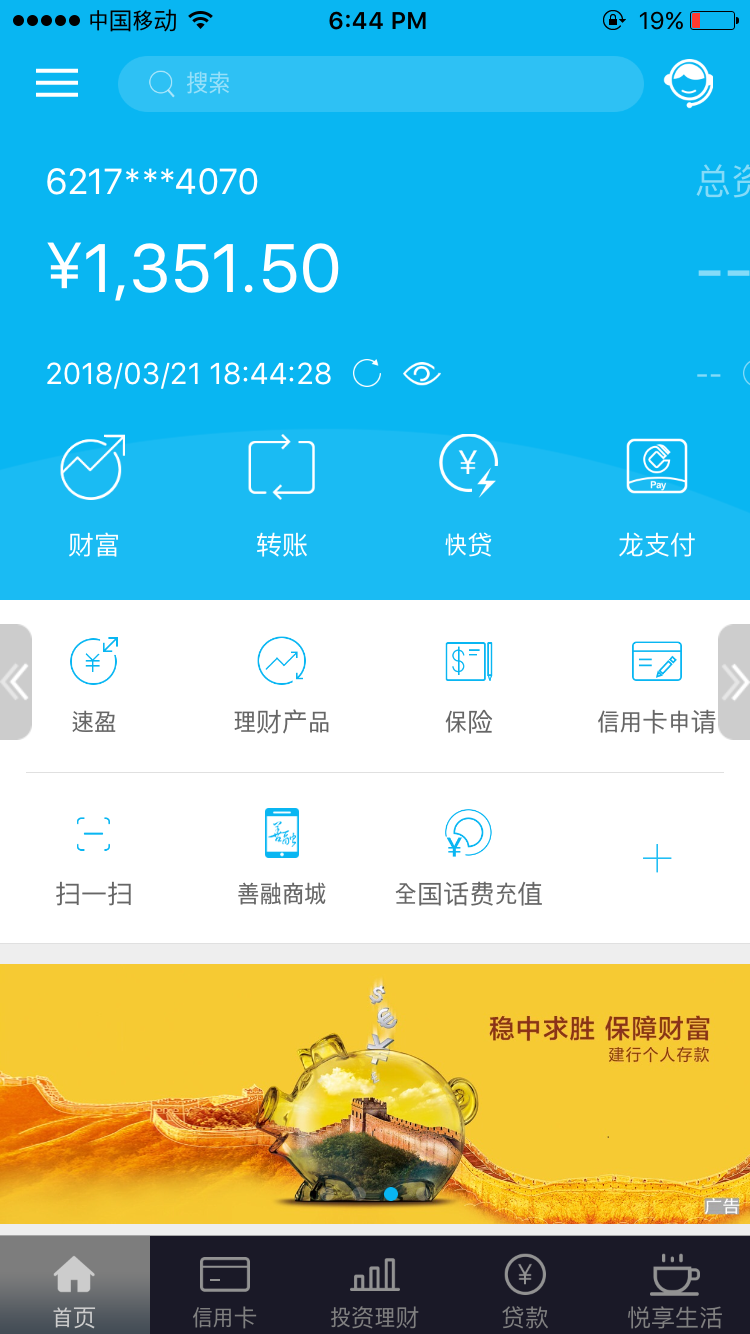Viewport: 750px width, 1334px height.
Task: Open the hamburger drawer menu
Action: pos(57,83)
